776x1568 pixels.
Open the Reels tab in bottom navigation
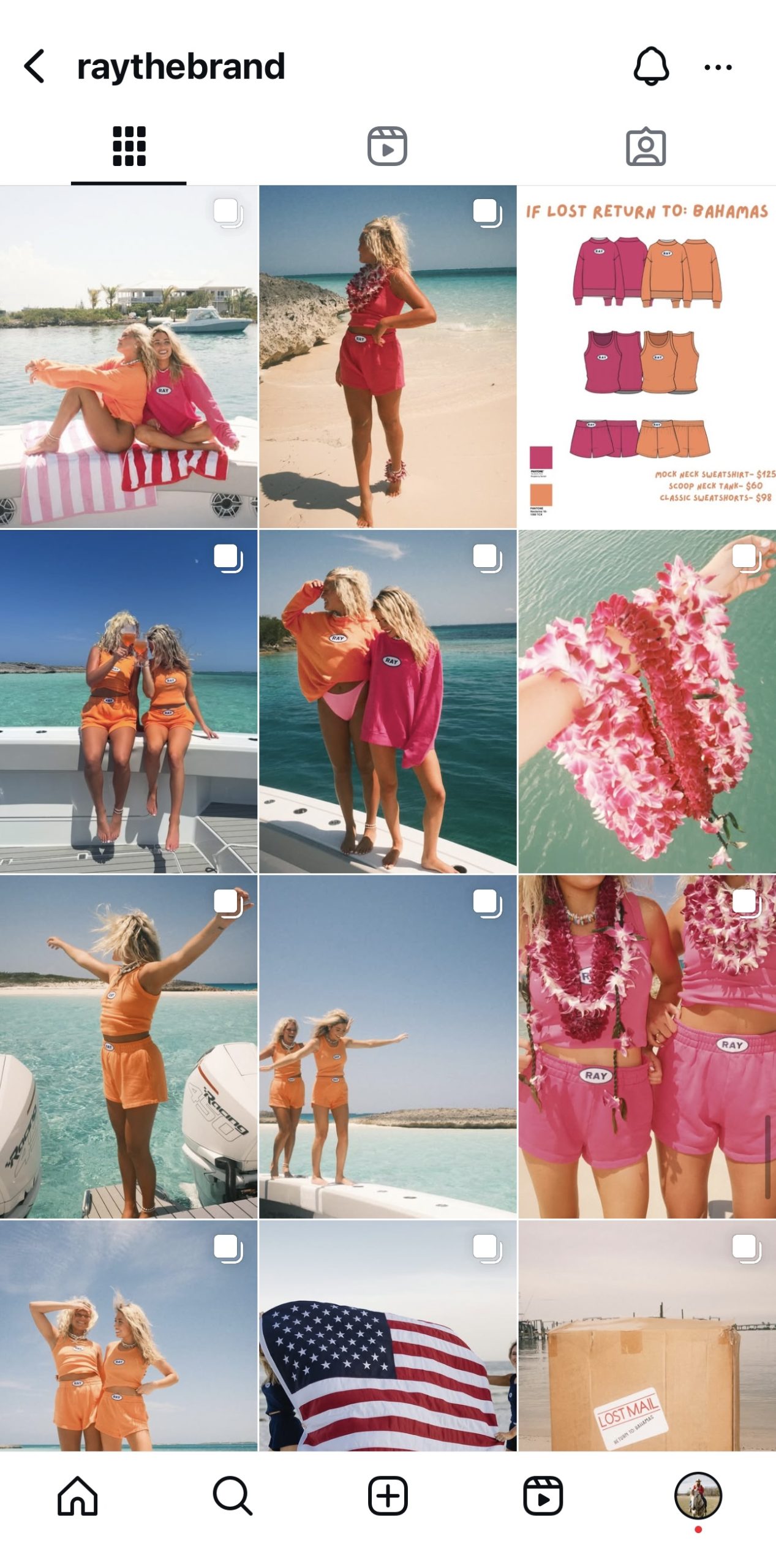pos(543,1496)
